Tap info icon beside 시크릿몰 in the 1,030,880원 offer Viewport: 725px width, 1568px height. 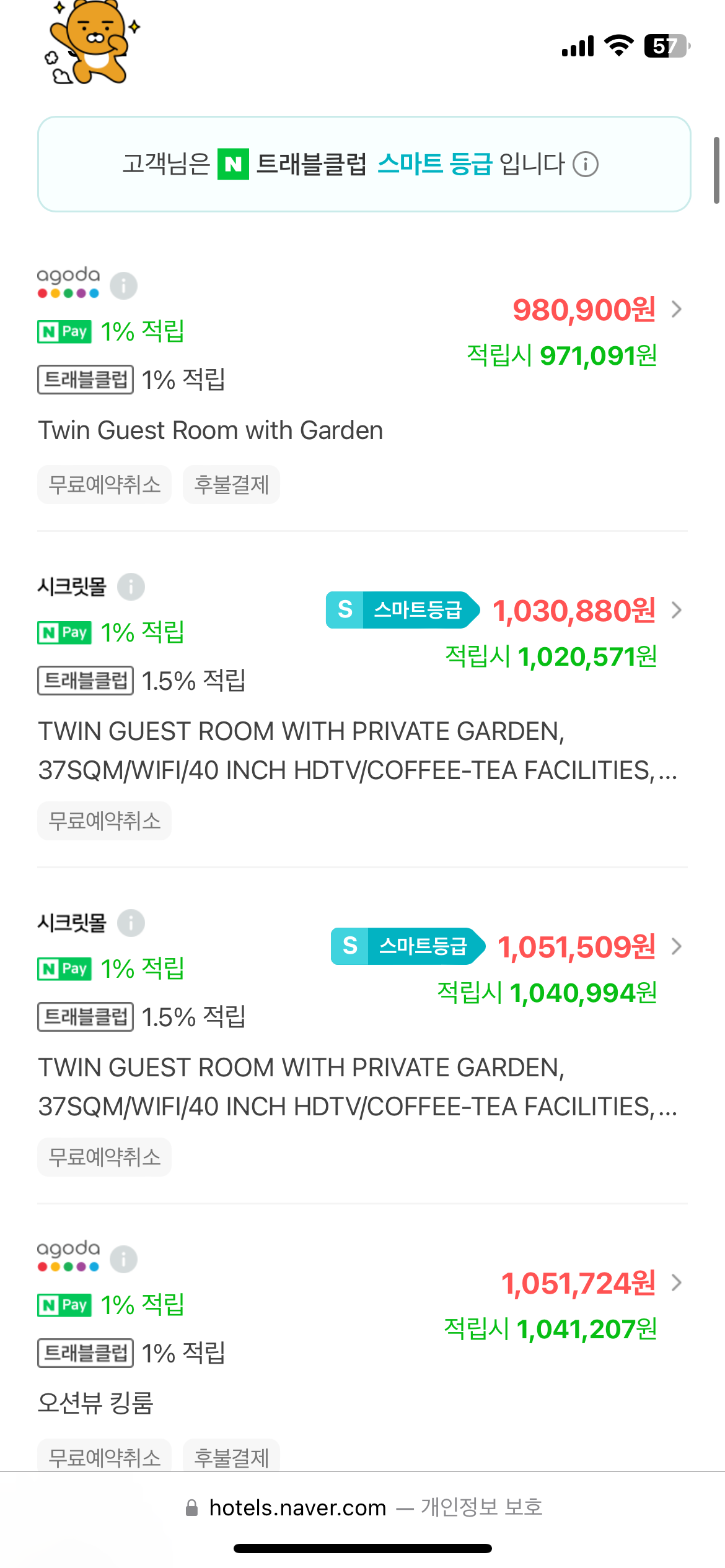(131, 586)
